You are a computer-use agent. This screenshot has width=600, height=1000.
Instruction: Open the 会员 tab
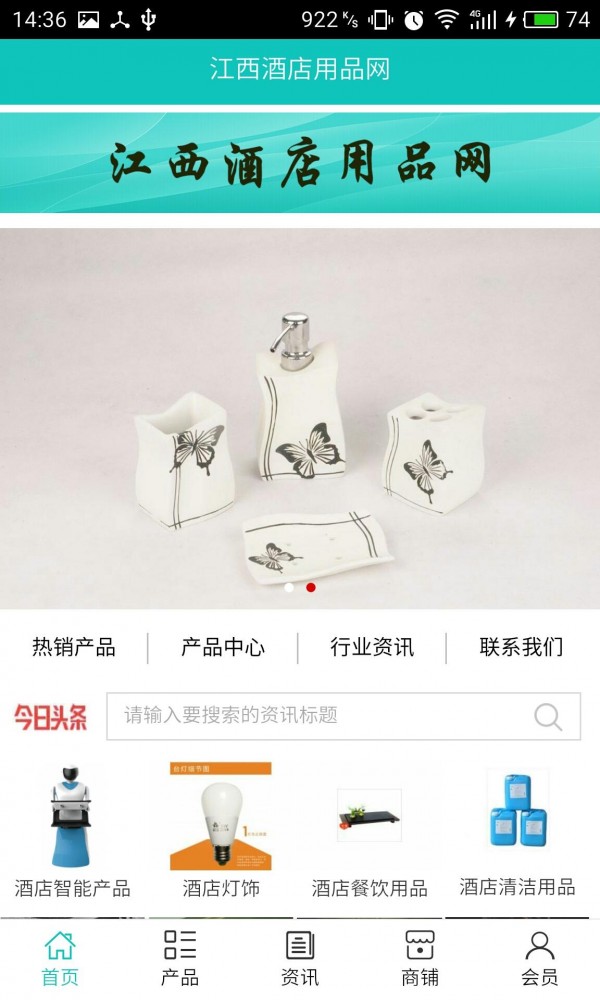click(539, 959)
